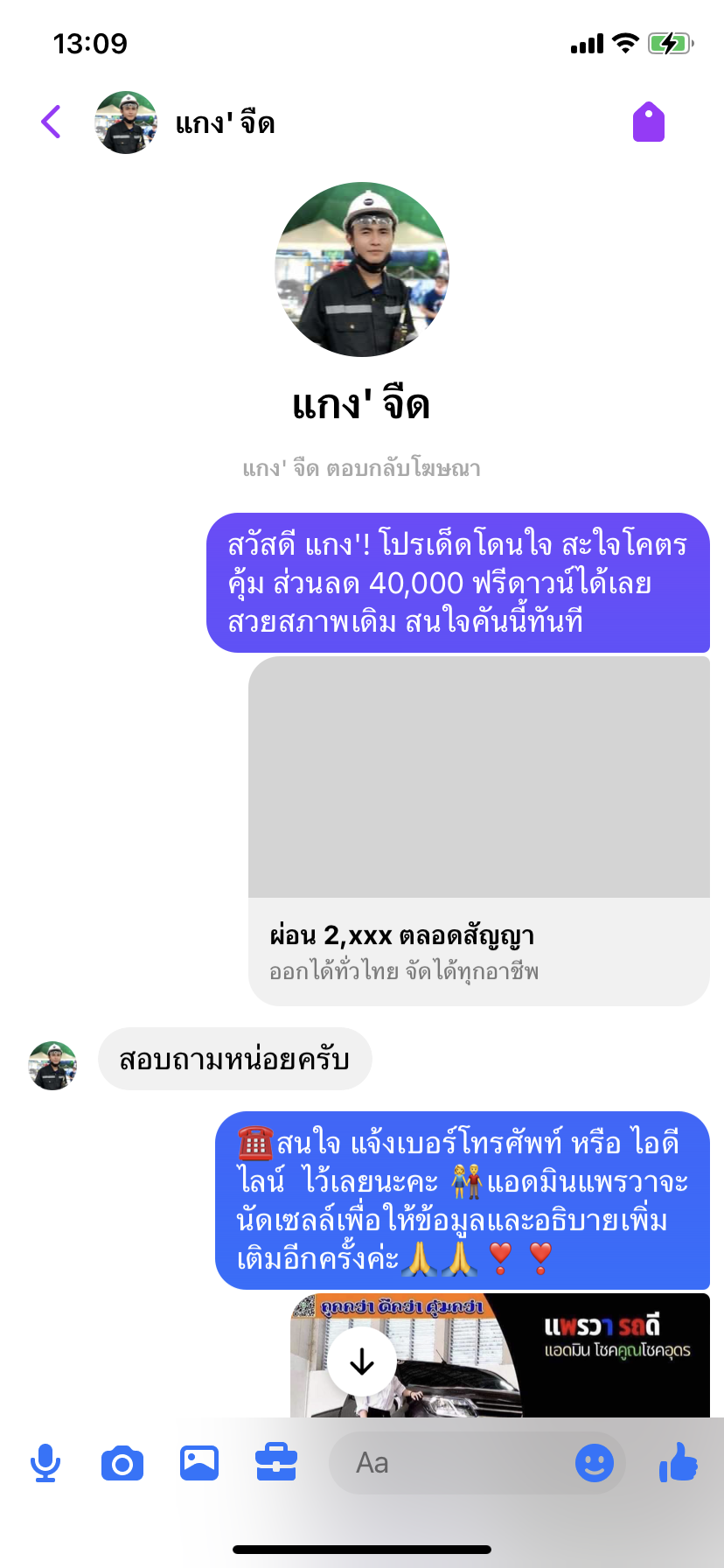Record a voice message with microphone

(45, 1463)
